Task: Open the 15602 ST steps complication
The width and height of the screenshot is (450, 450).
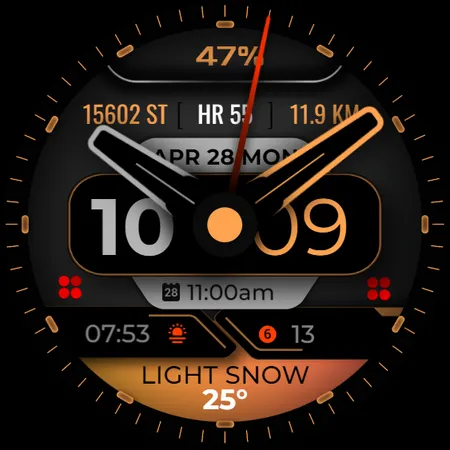Action: point(125,115)
